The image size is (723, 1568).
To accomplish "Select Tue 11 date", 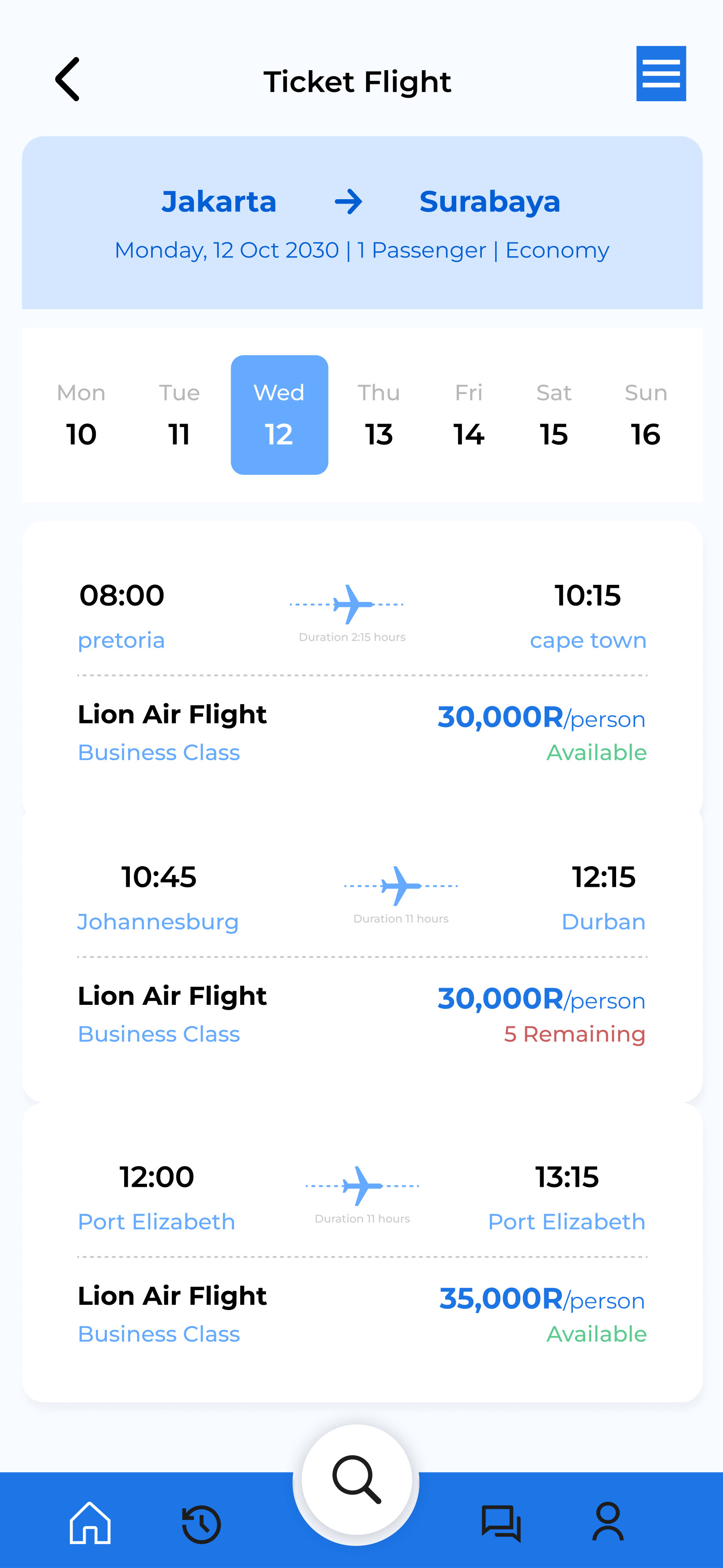I will point(179,415).
